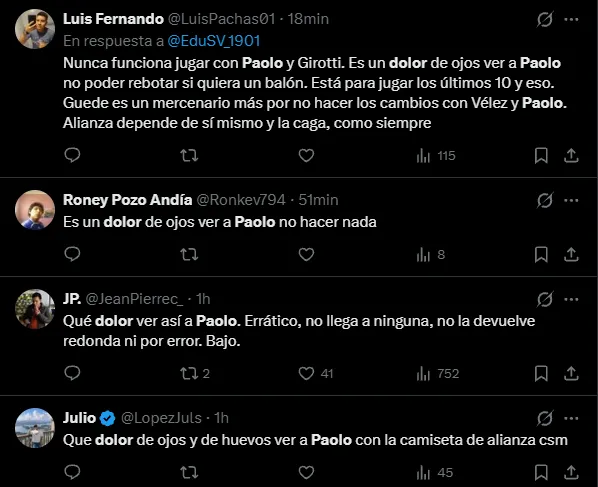Bookmark Julio's tweet

(541, 473)
